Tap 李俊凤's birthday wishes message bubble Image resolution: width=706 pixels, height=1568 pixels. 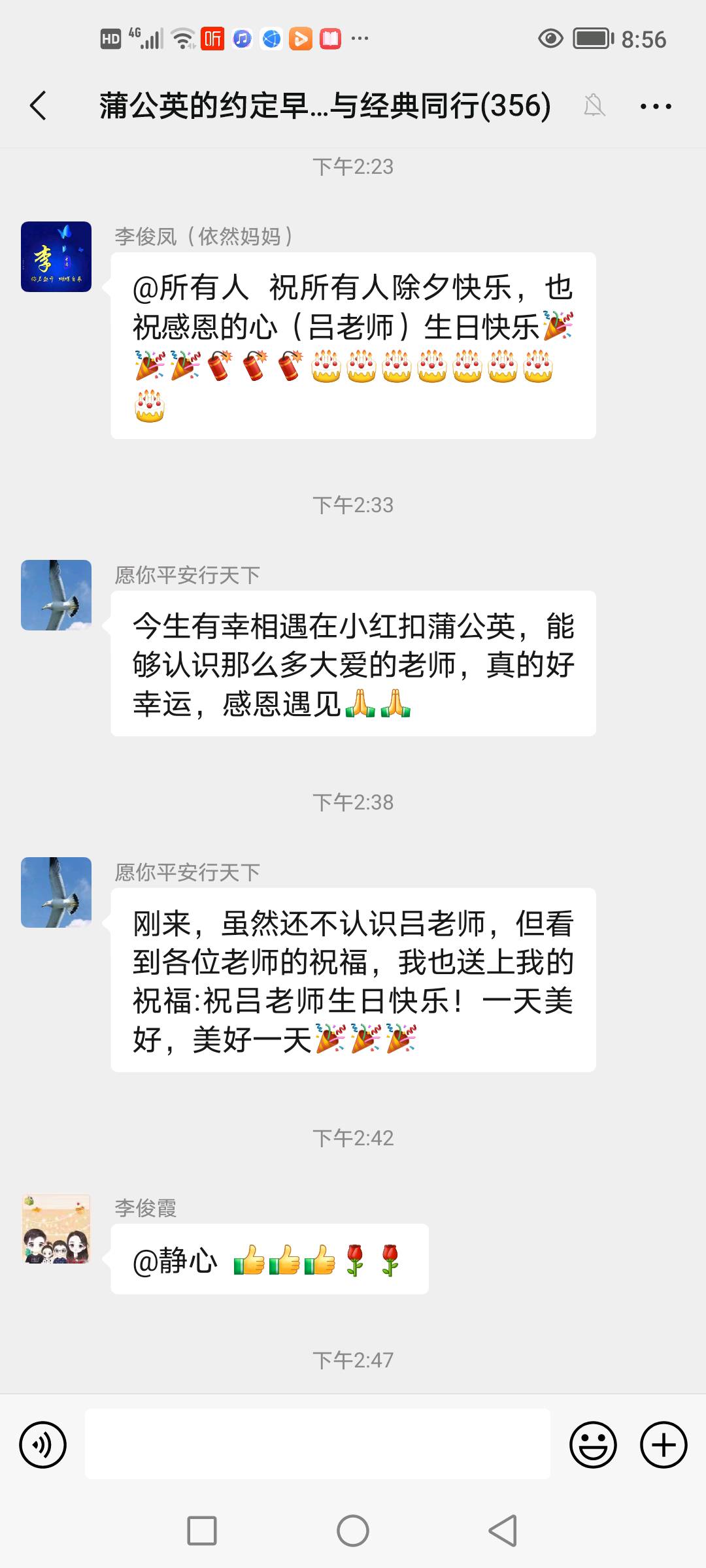pyautogui.click(x=353, y=346)
